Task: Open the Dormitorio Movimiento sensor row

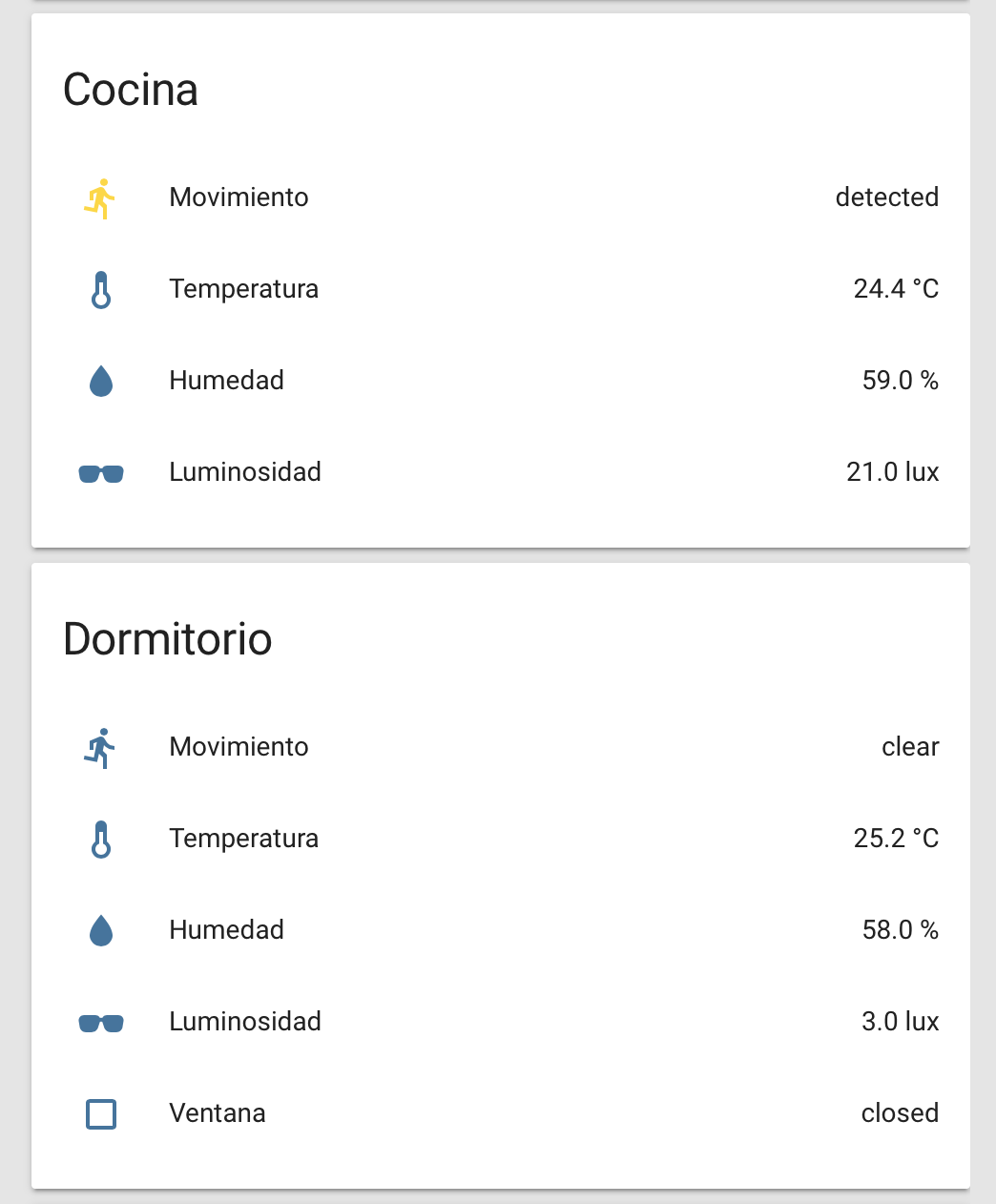Action: [239, 747]
